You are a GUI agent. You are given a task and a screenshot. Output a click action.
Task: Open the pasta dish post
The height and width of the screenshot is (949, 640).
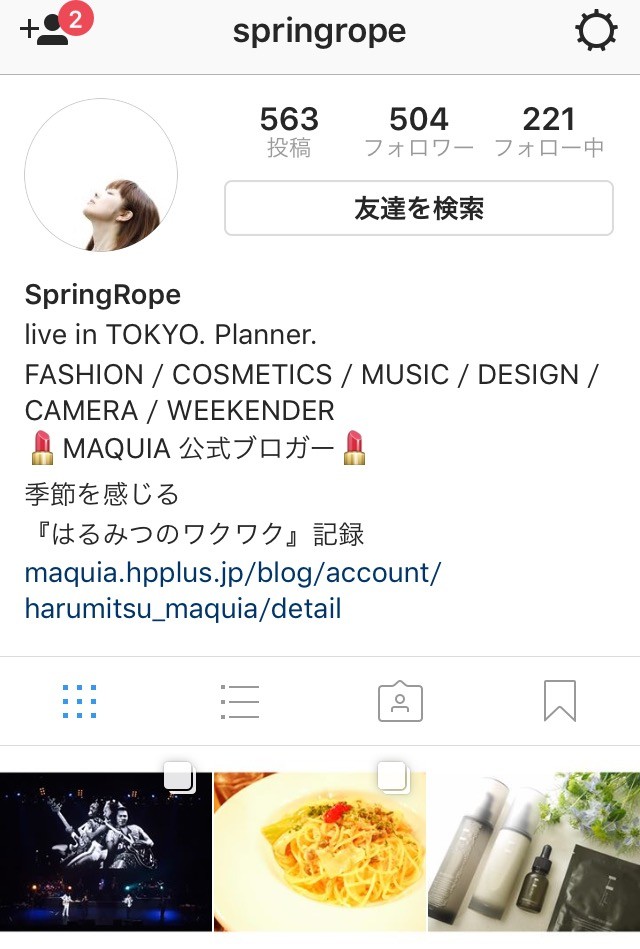tap(320, 852)
